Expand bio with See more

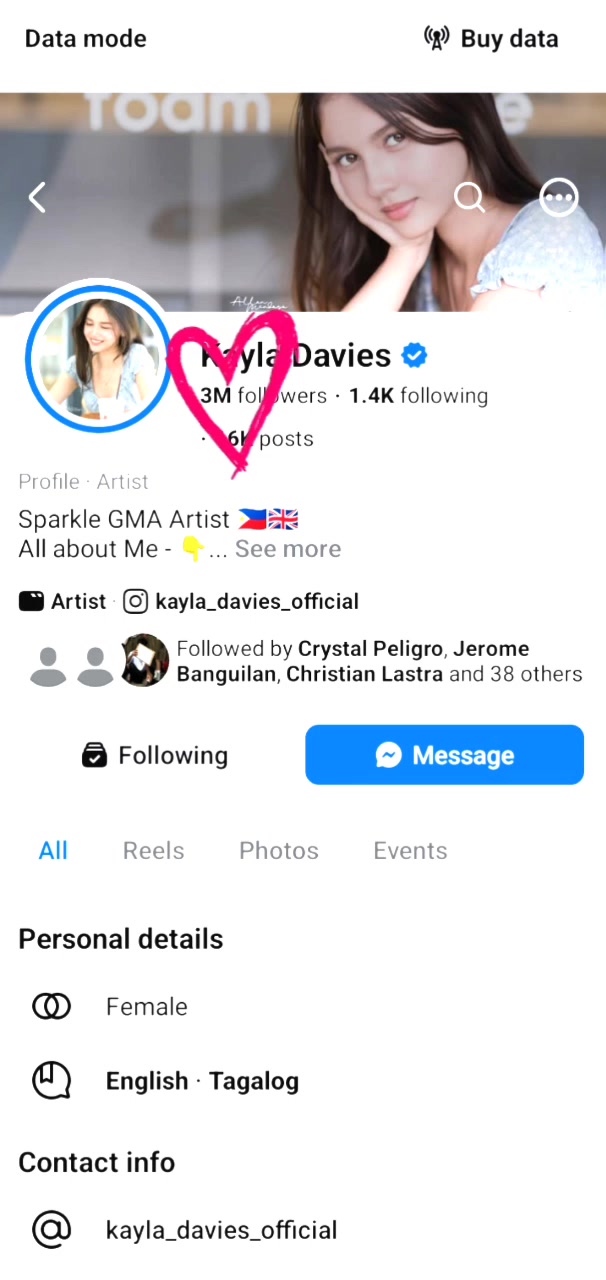pyautogui.click(x=288, y=549)
